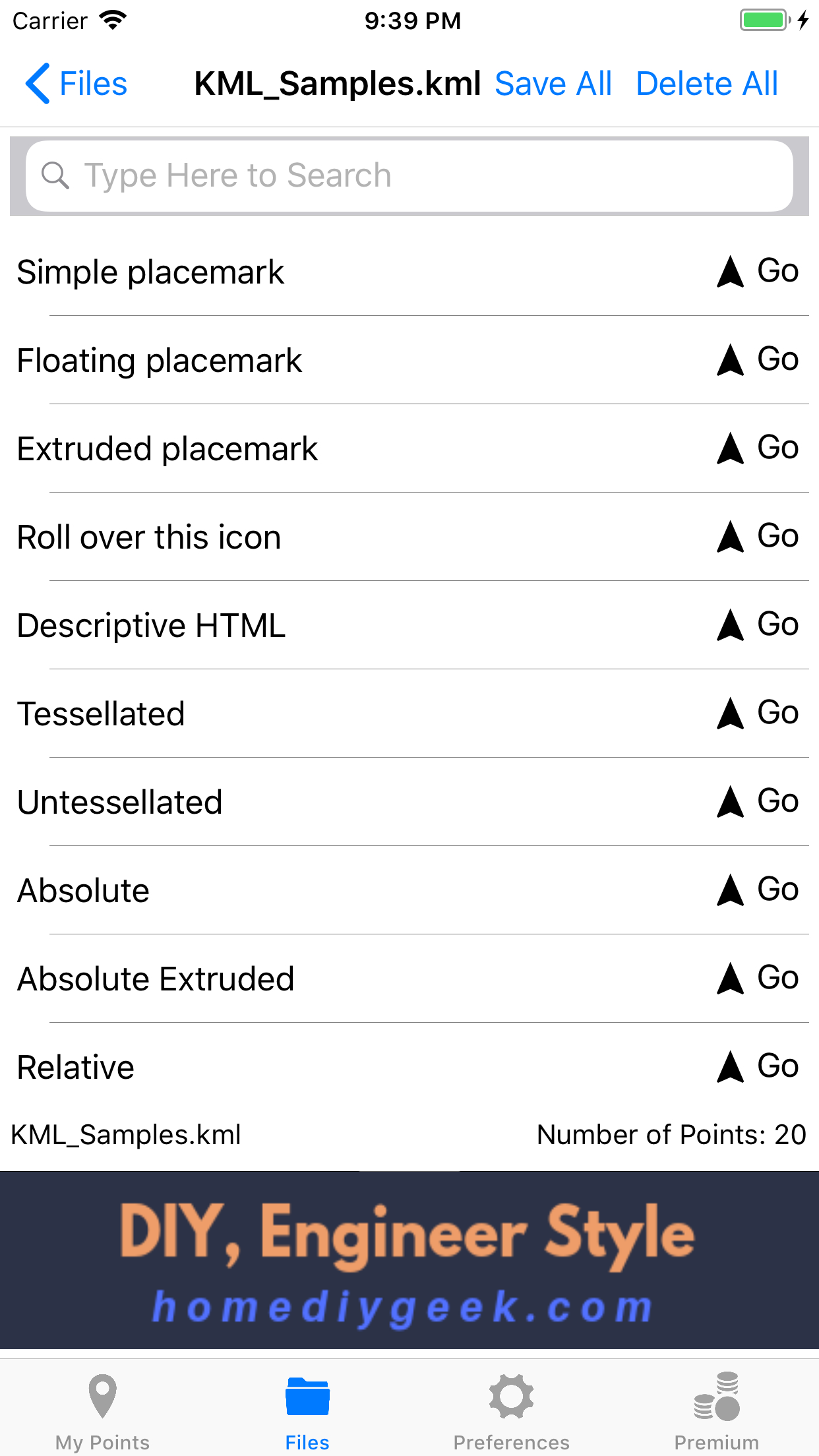Open the Descriptive HTML row
819x1456 pixels.
(409, 625)
